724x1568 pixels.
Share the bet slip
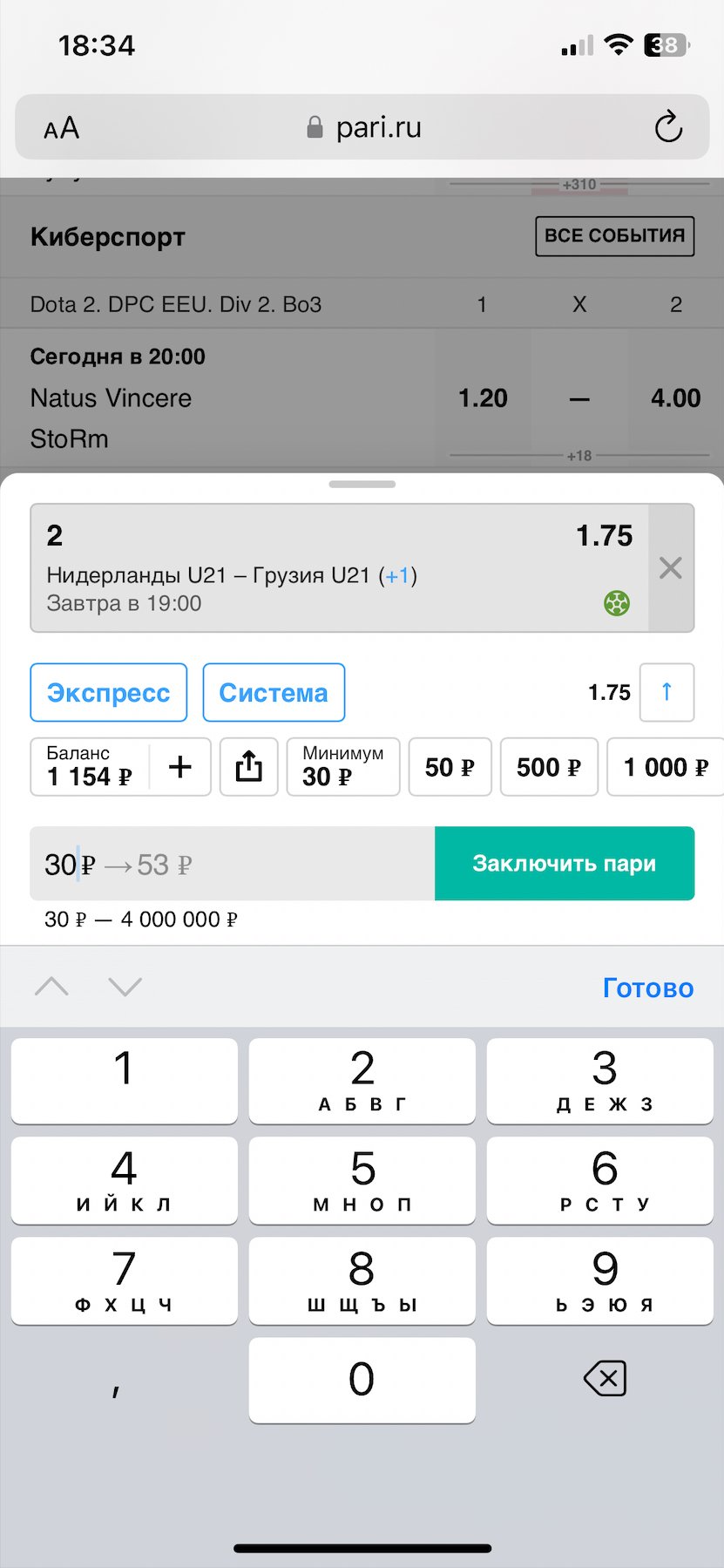(x=248, y=767)
